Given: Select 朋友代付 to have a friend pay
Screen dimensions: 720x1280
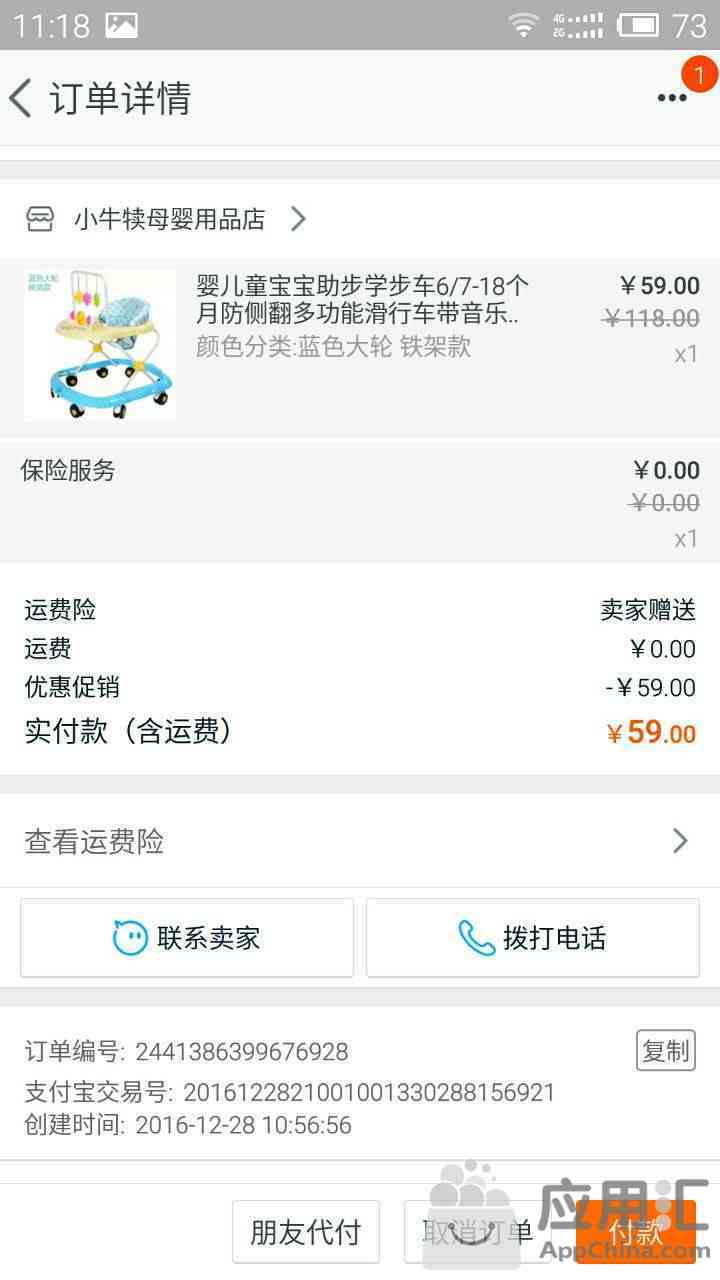Looking at the screenshot, I should (306, 1232).
